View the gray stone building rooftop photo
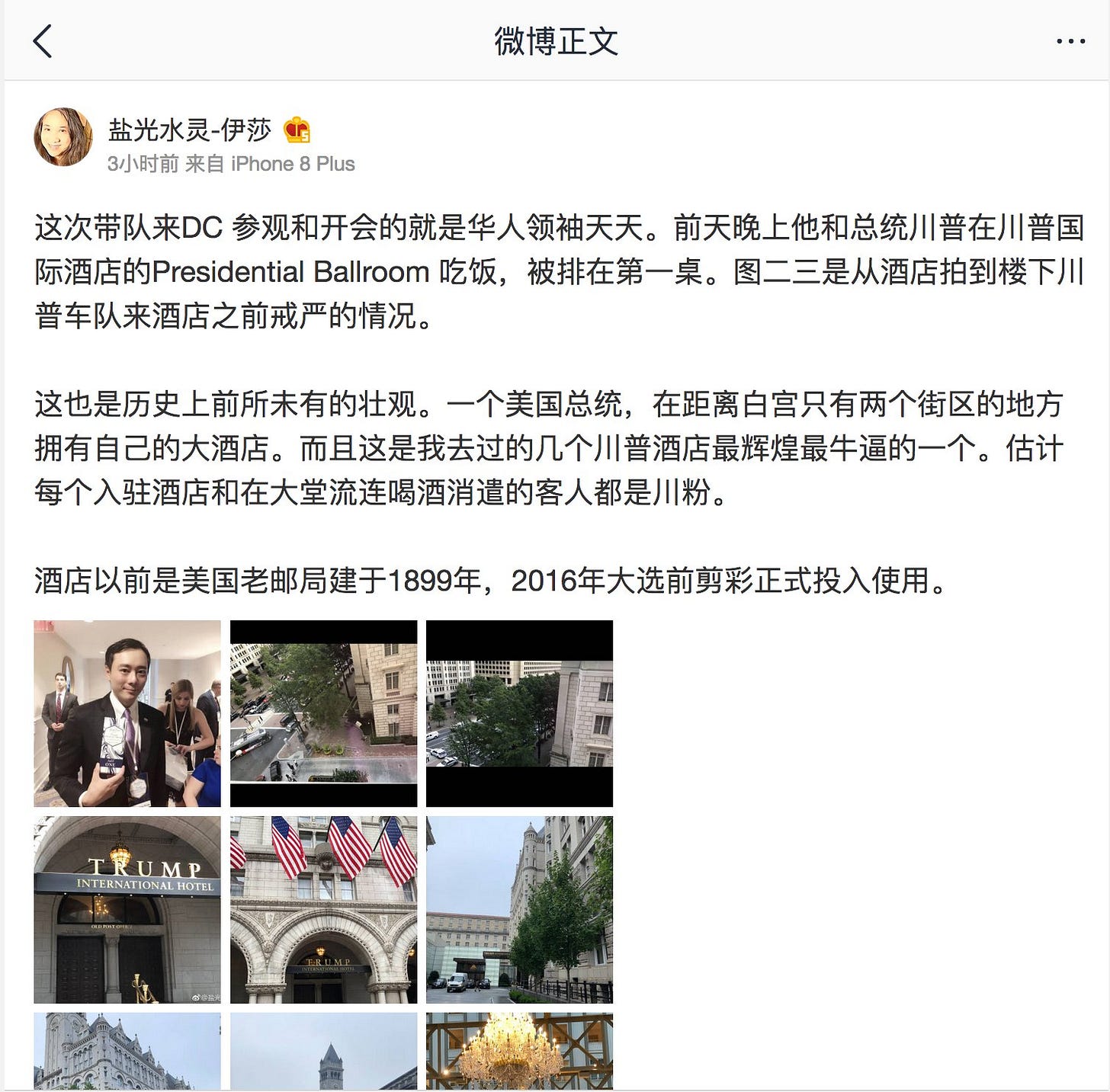The width and height of the screenshot is (1110, 1092). 127,1052
